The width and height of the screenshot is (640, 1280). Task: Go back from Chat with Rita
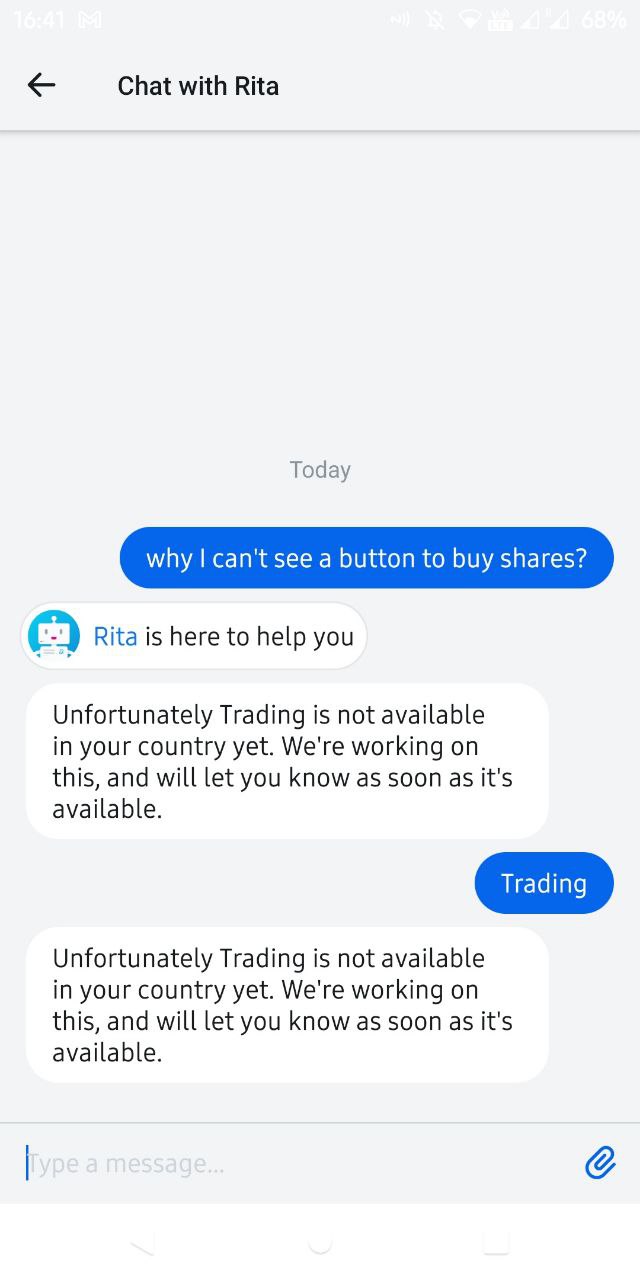coord(41,86)
